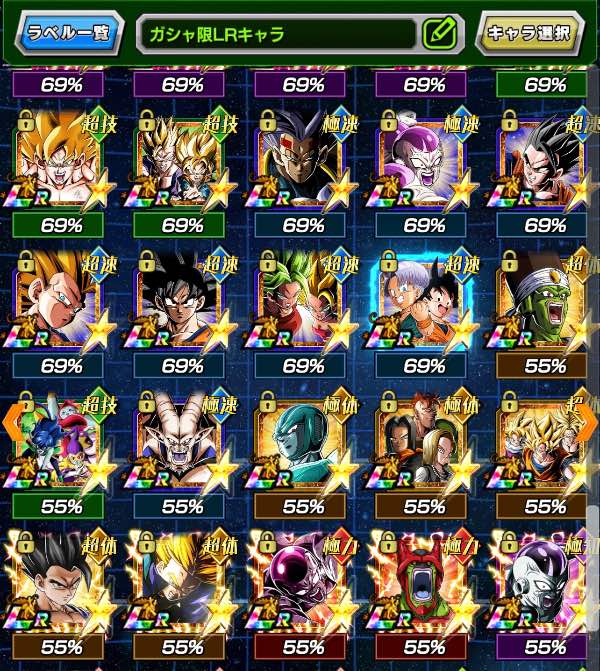The height and width of the screenshot is (671, 600).
Task: Choose the Piccolo character card
Action: coord(545,299)
